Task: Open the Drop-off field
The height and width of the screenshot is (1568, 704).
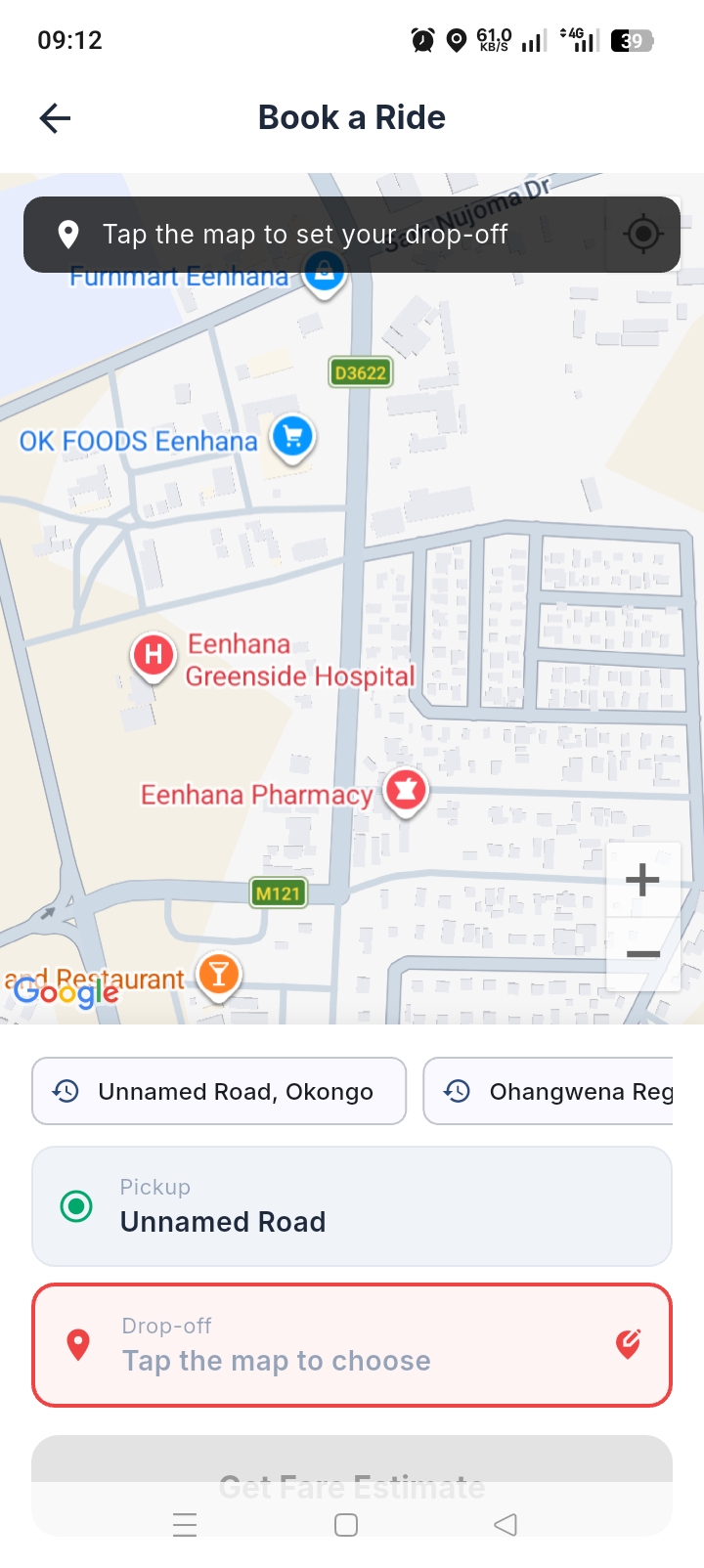Action: 352,1345
